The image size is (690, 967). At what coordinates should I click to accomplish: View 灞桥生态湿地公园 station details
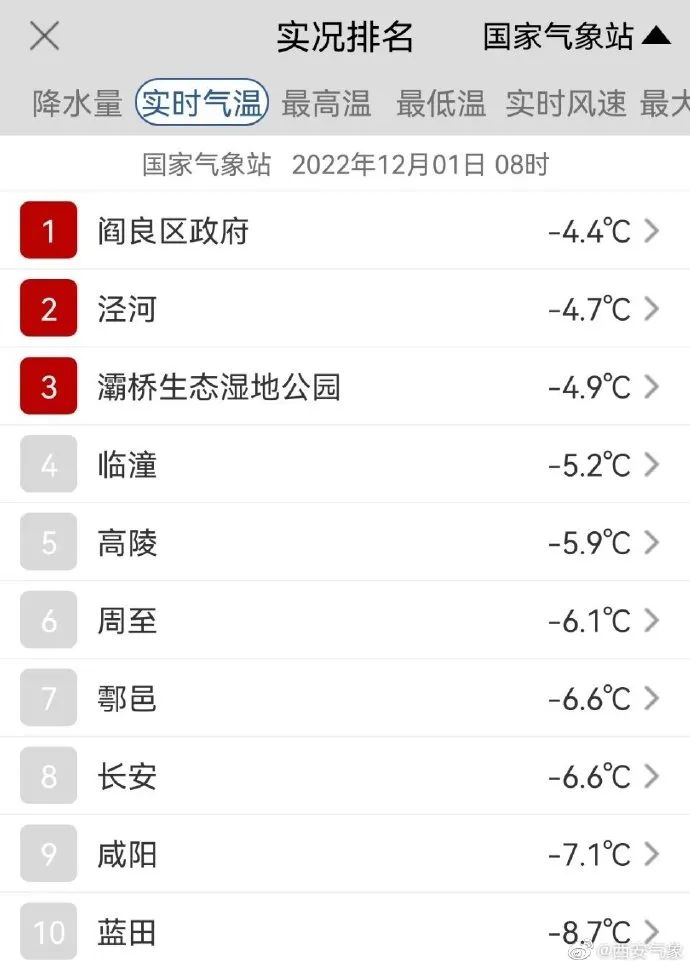point(345,387)
